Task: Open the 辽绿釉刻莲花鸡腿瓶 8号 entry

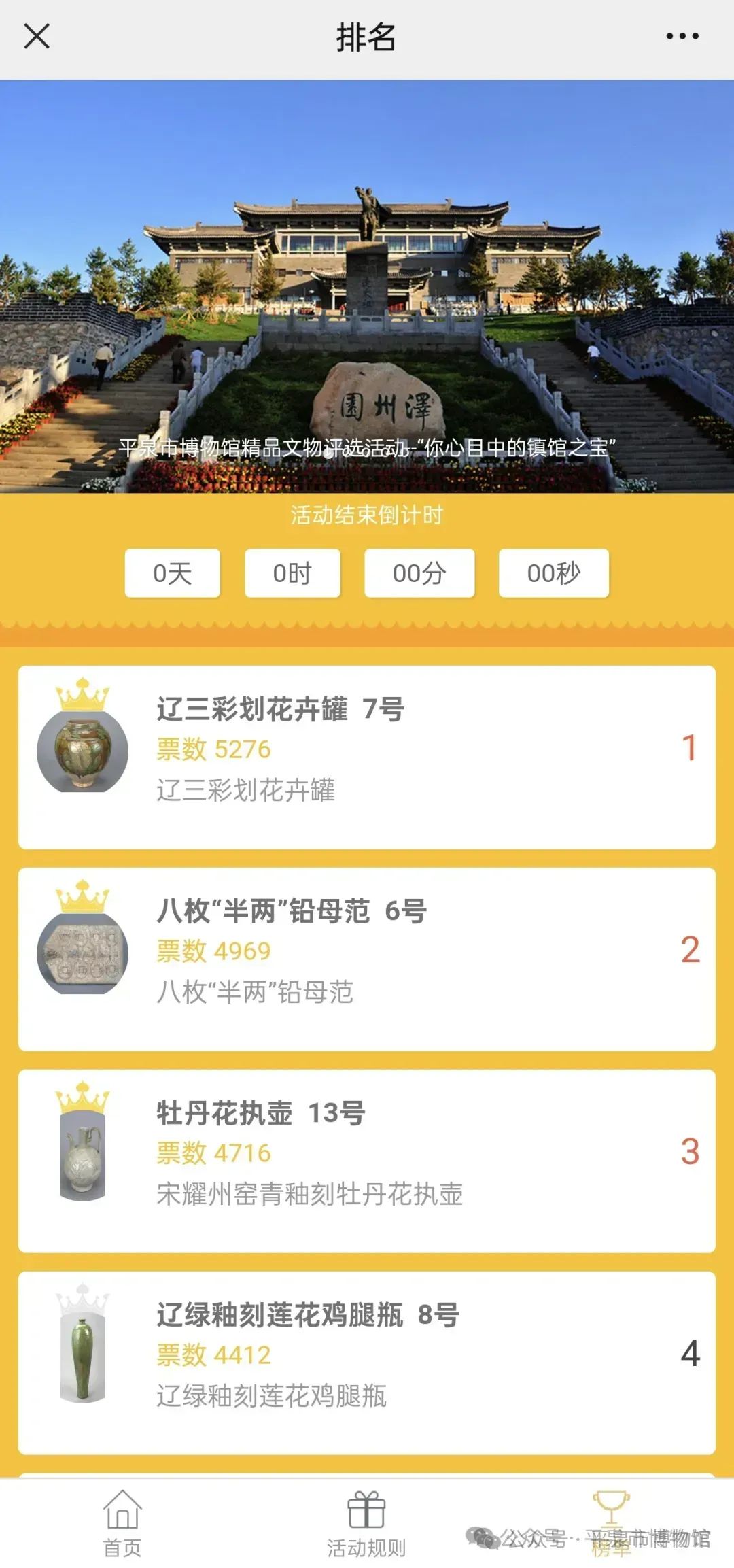Action: tap(366, 1362)
